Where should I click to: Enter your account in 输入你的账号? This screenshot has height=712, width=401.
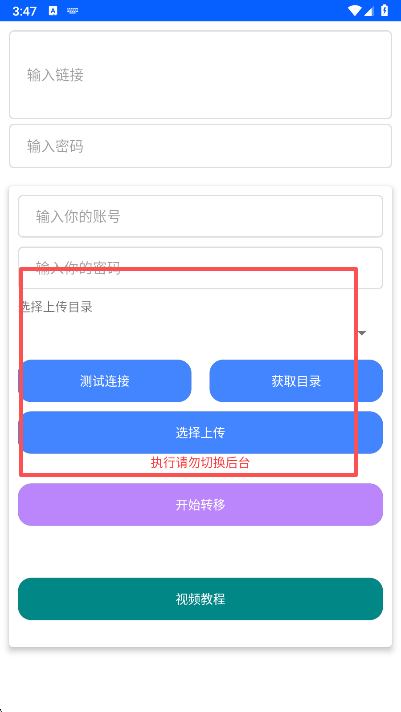200,216
